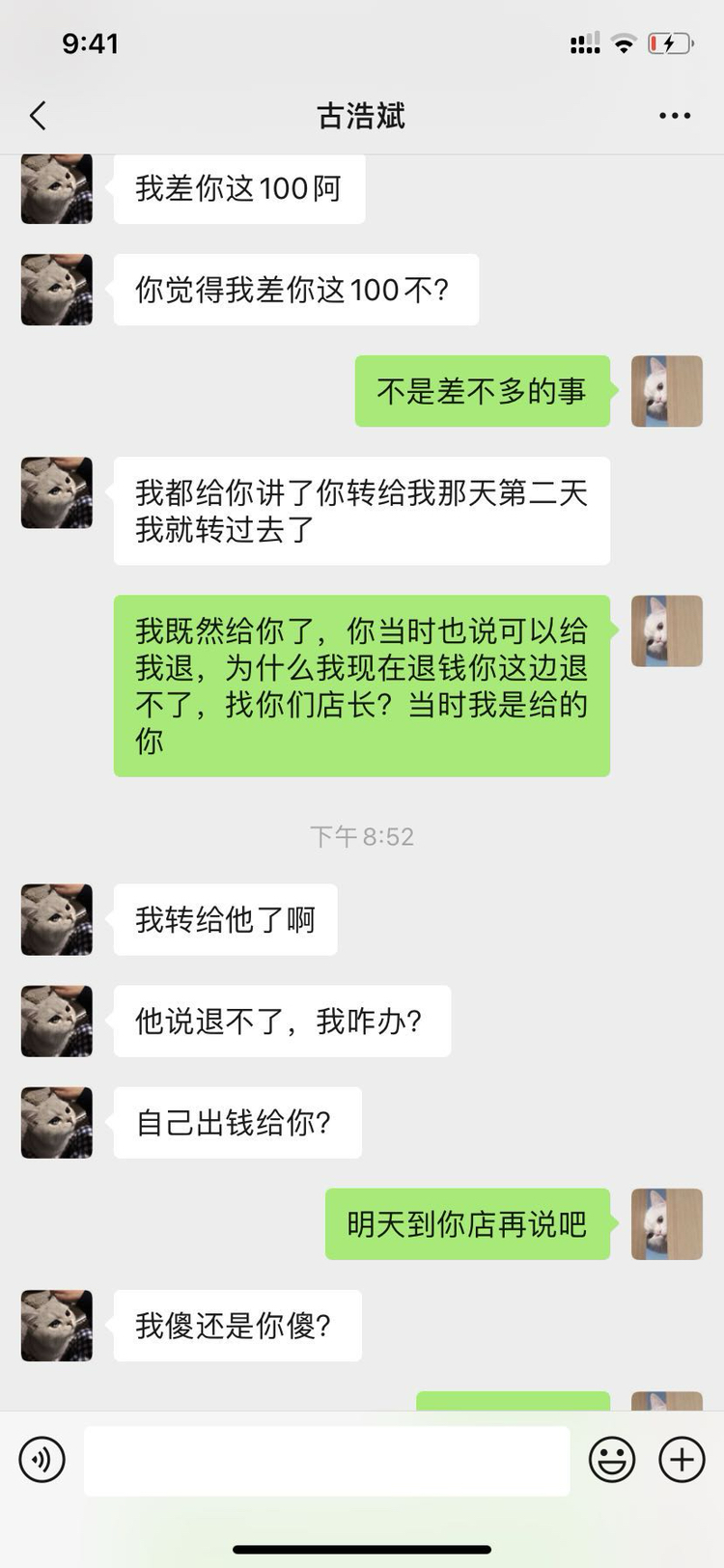Switch to voice message input
Viewport: 724px width, 1568px height.
coord(42,1459)
